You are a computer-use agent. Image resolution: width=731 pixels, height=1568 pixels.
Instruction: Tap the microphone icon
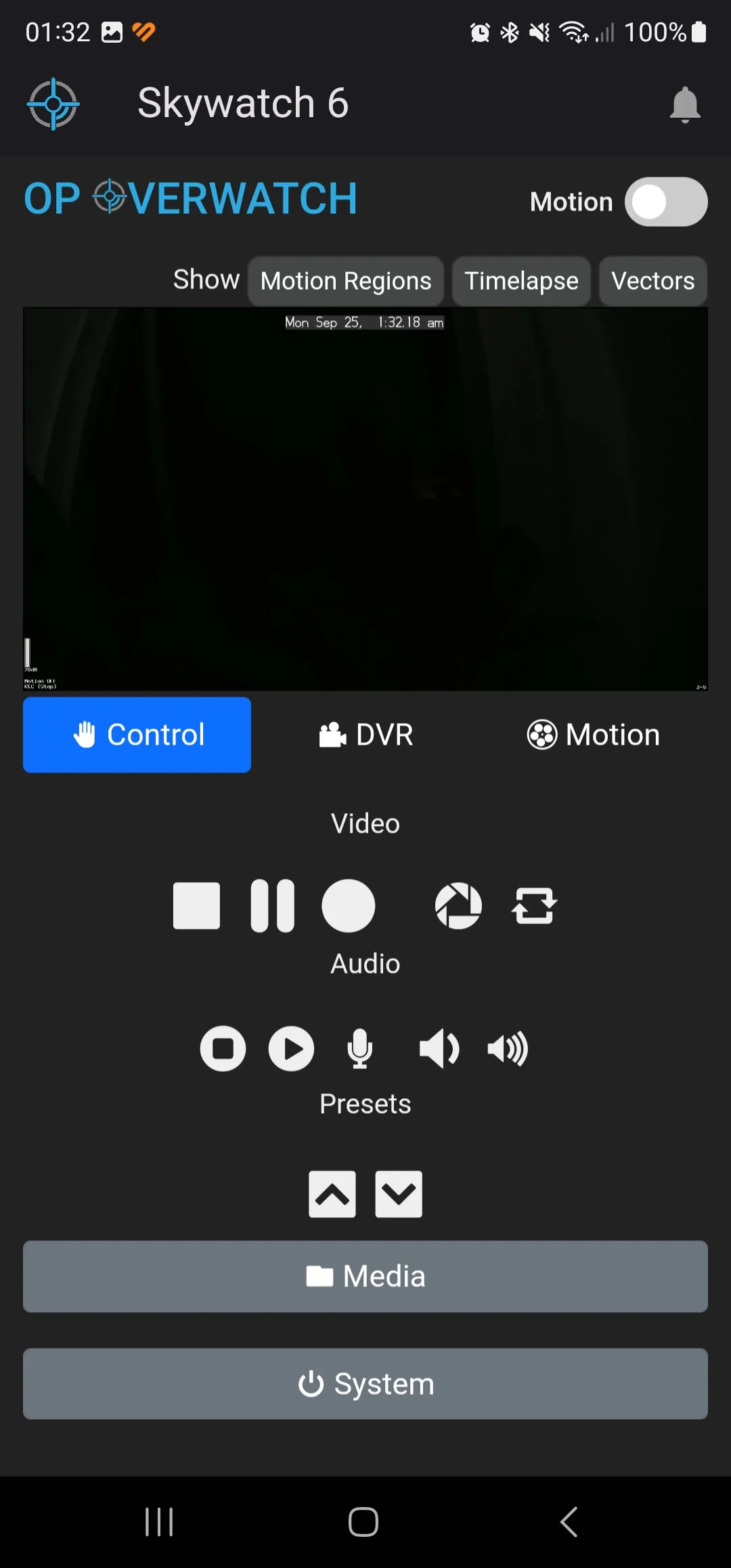pos(359,1049)
